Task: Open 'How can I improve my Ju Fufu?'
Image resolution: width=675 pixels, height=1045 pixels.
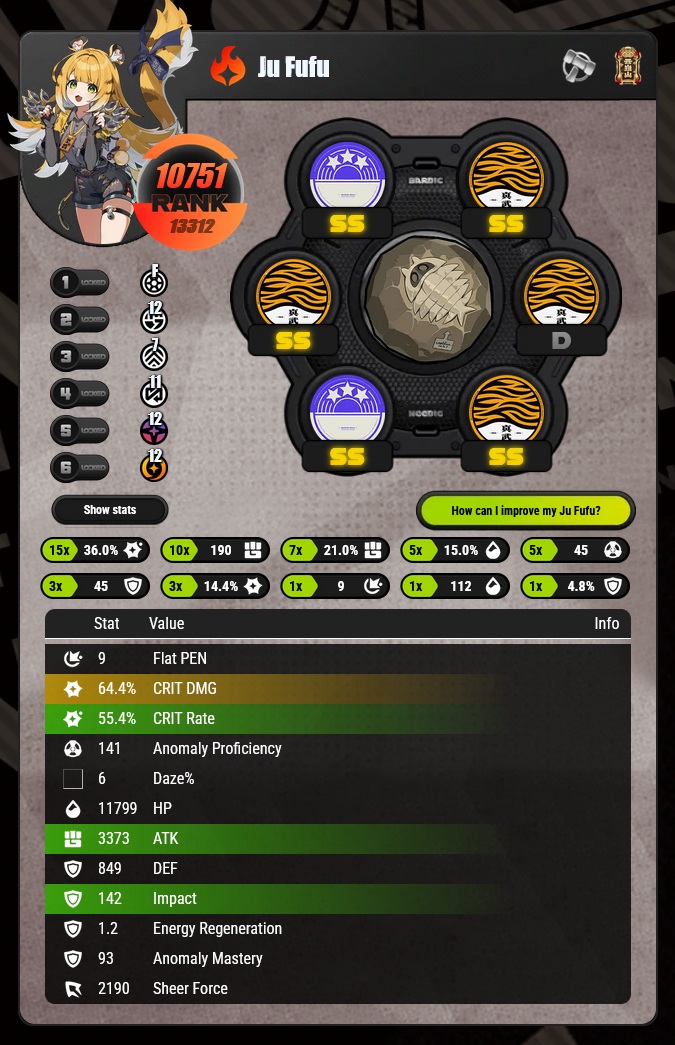Action: coord(525,510)
